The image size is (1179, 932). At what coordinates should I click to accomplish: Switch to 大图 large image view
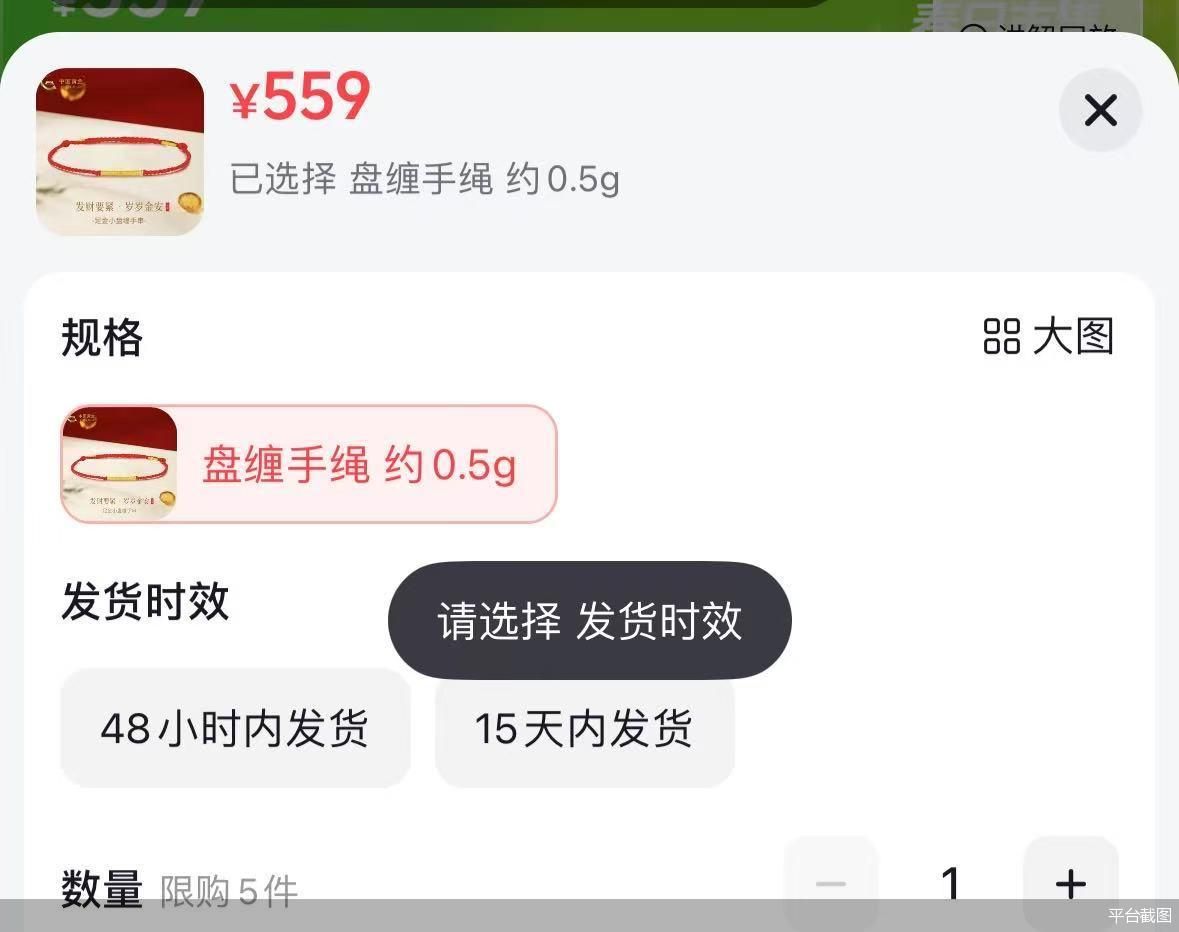pyautogui.click(x=1048, y=337)
